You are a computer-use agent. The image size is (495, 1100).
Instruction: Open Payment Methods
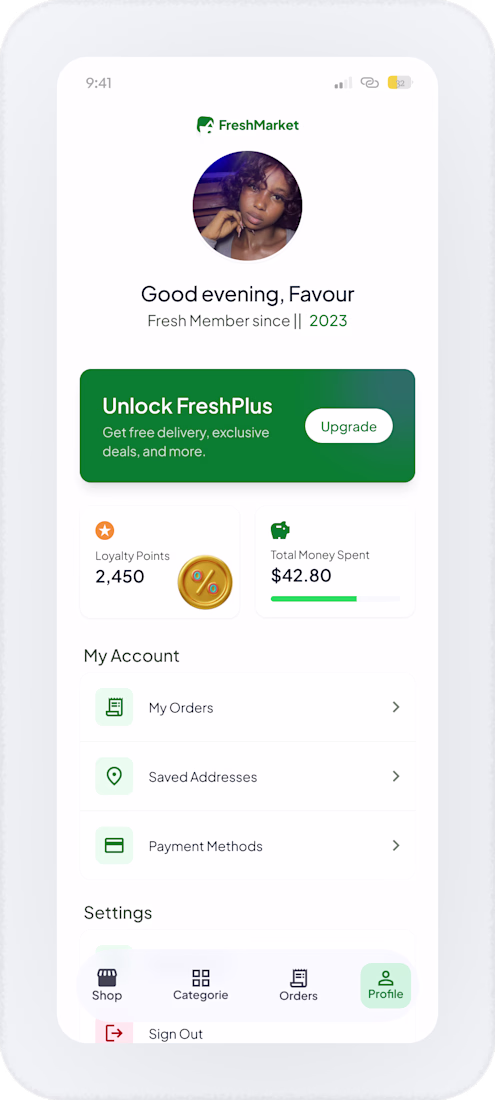tap(248, 846)
